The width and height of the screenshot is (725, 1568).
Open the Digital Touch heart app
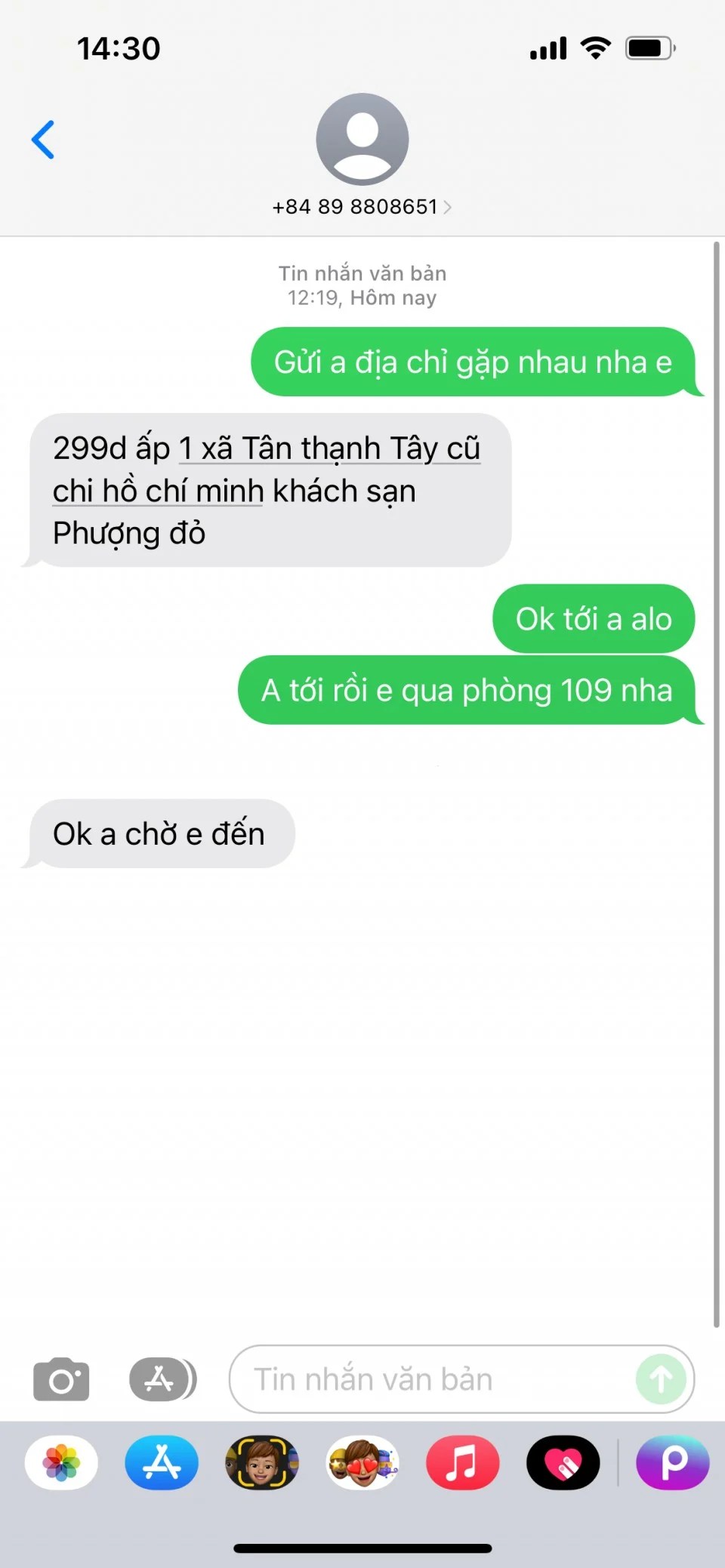[563, 1462]
